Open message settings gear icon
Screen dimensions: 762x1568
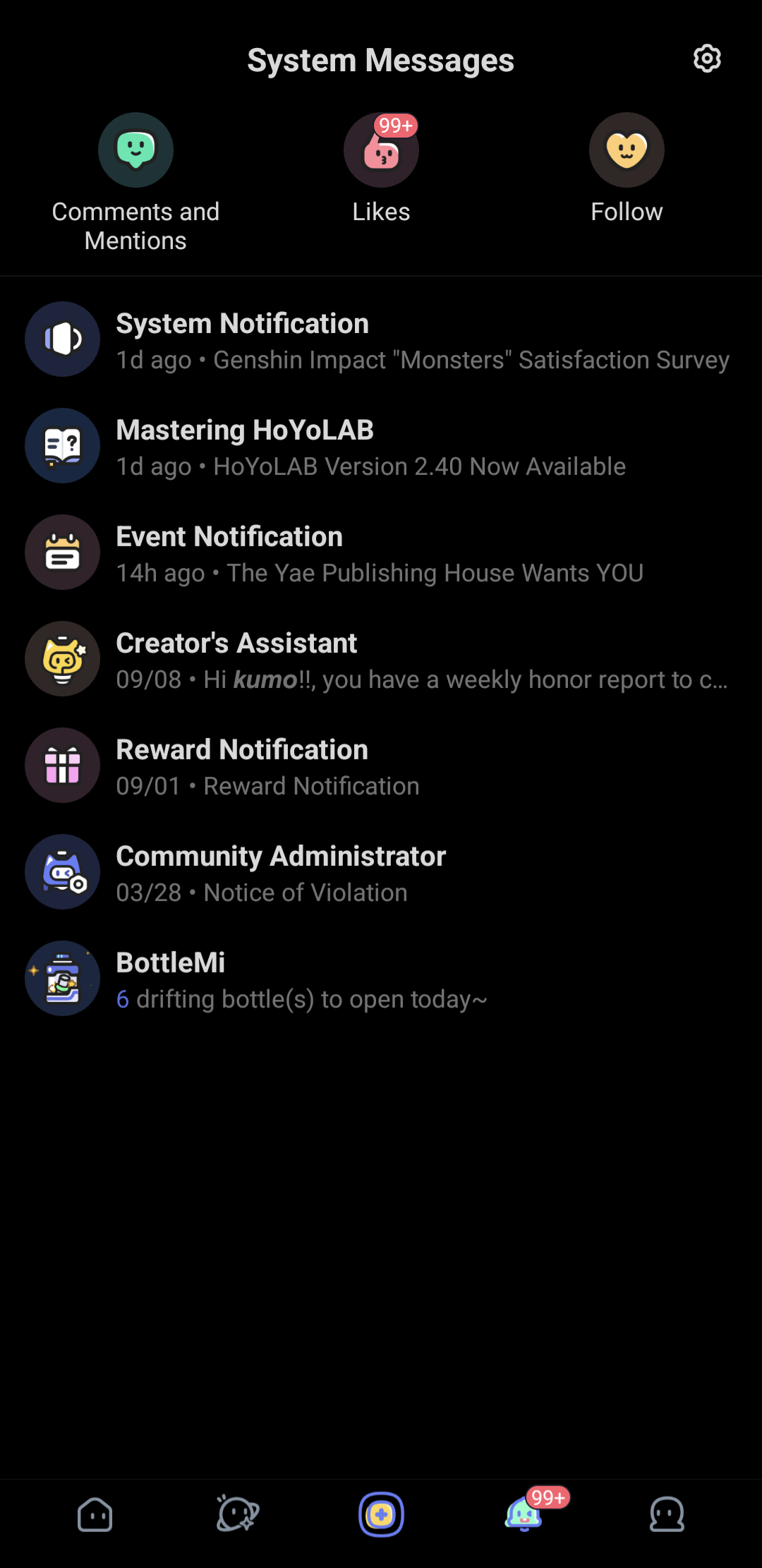click(x=707, y=59)
